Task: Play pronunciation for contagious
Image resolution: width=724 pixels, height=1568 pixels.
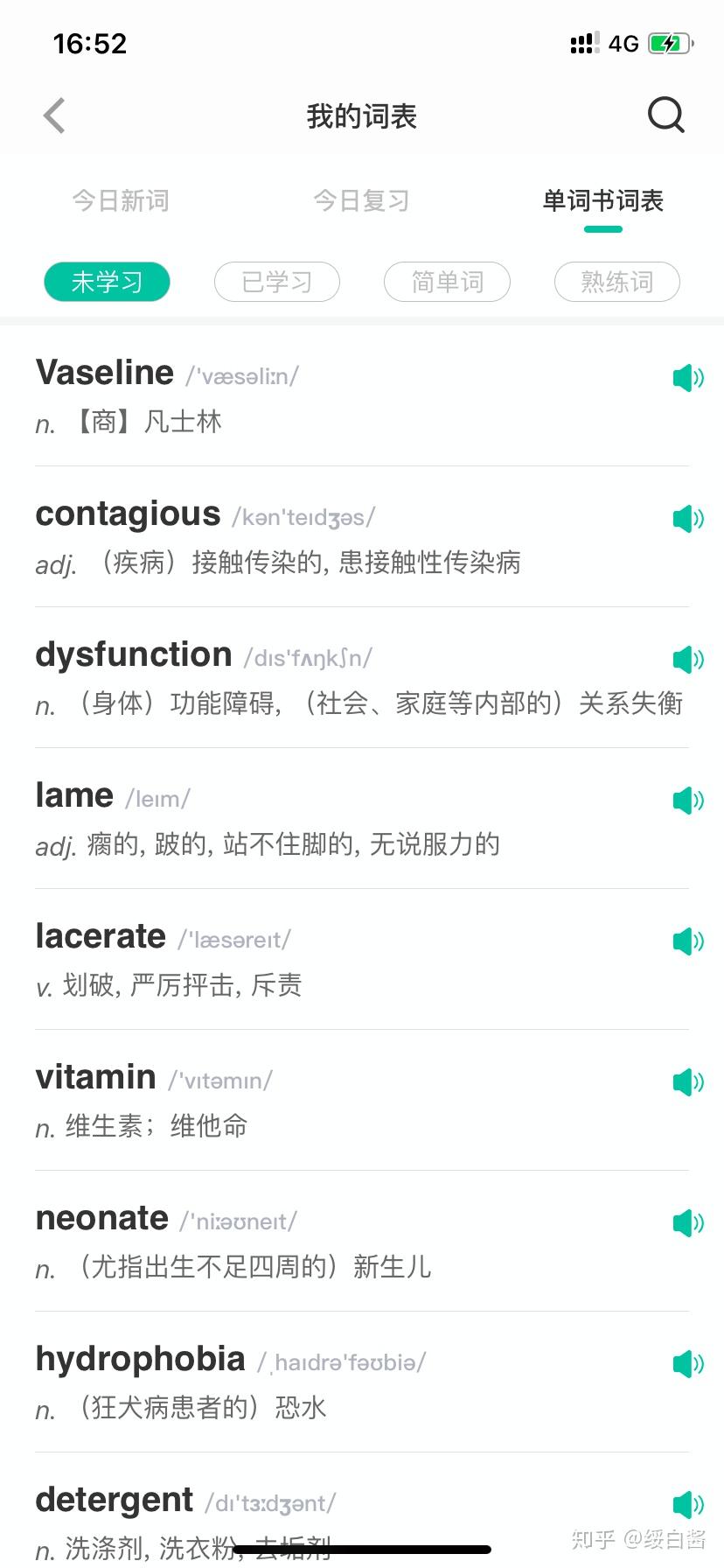Action: tap(688, 518)
